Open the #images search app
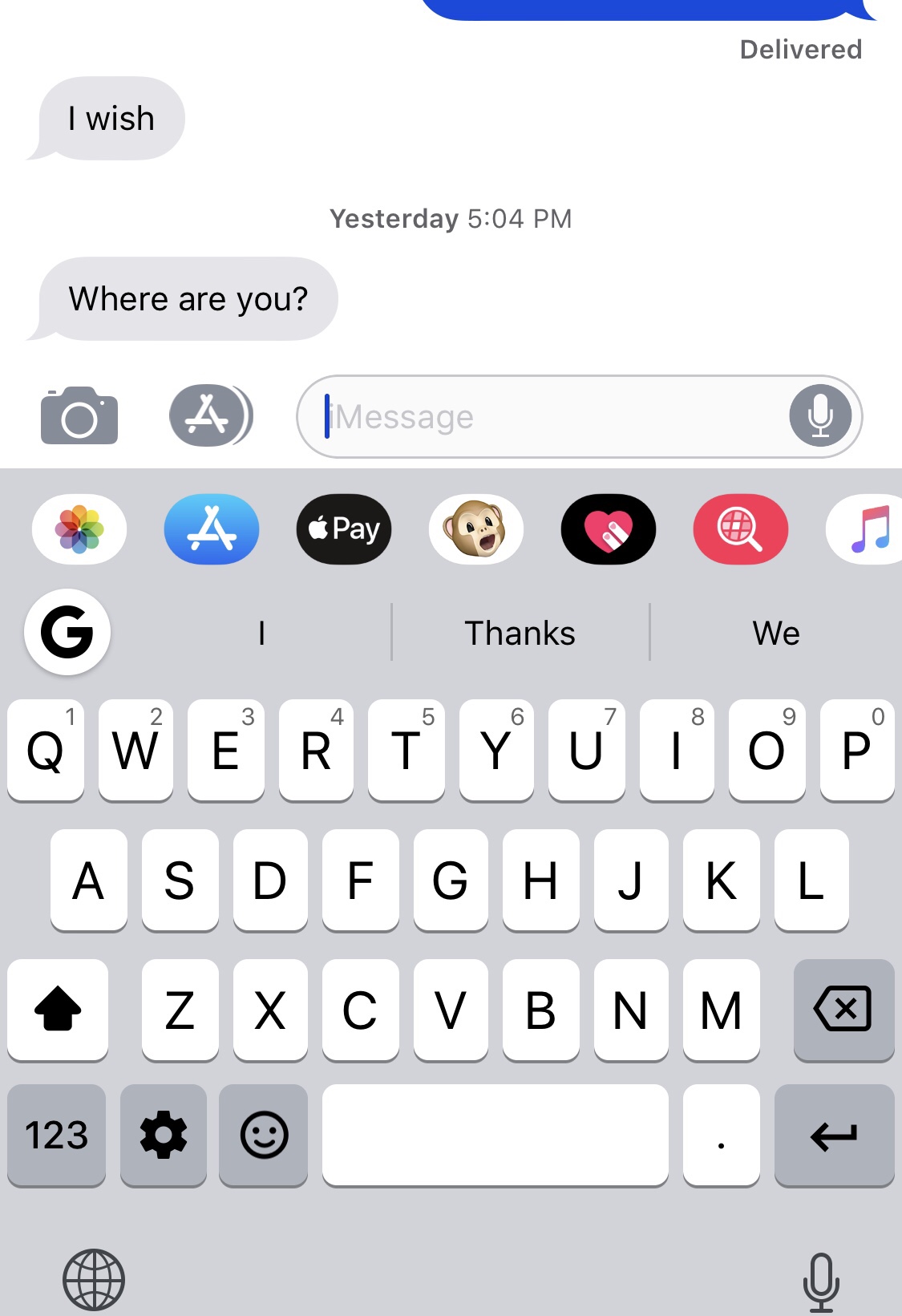The width and height of the screenshot is (902, 1316). 741,529
